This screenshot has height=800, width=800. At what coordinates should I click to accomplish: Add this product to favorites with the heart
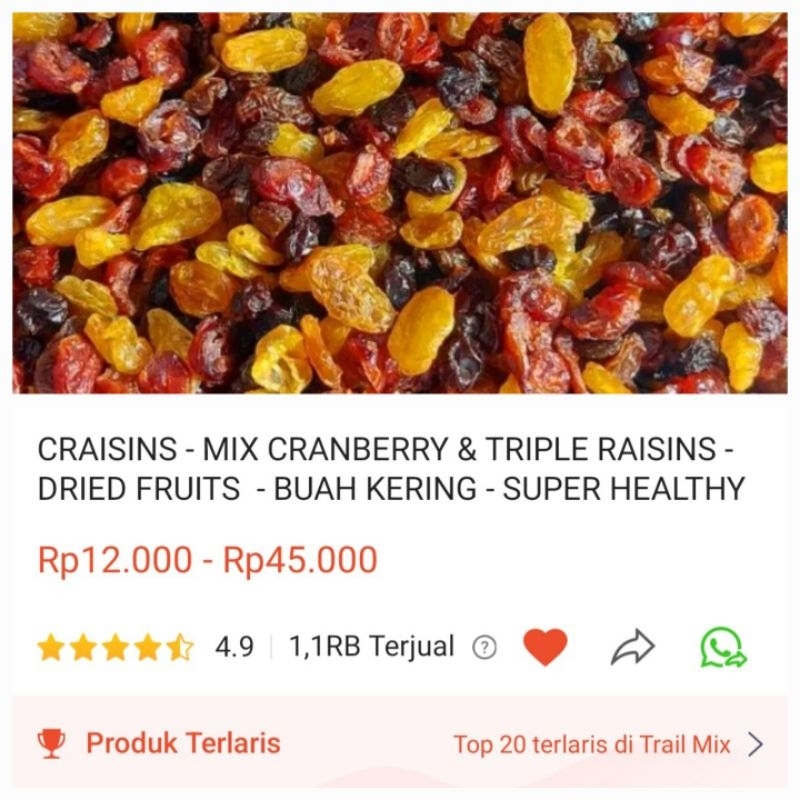click(545, 647)
